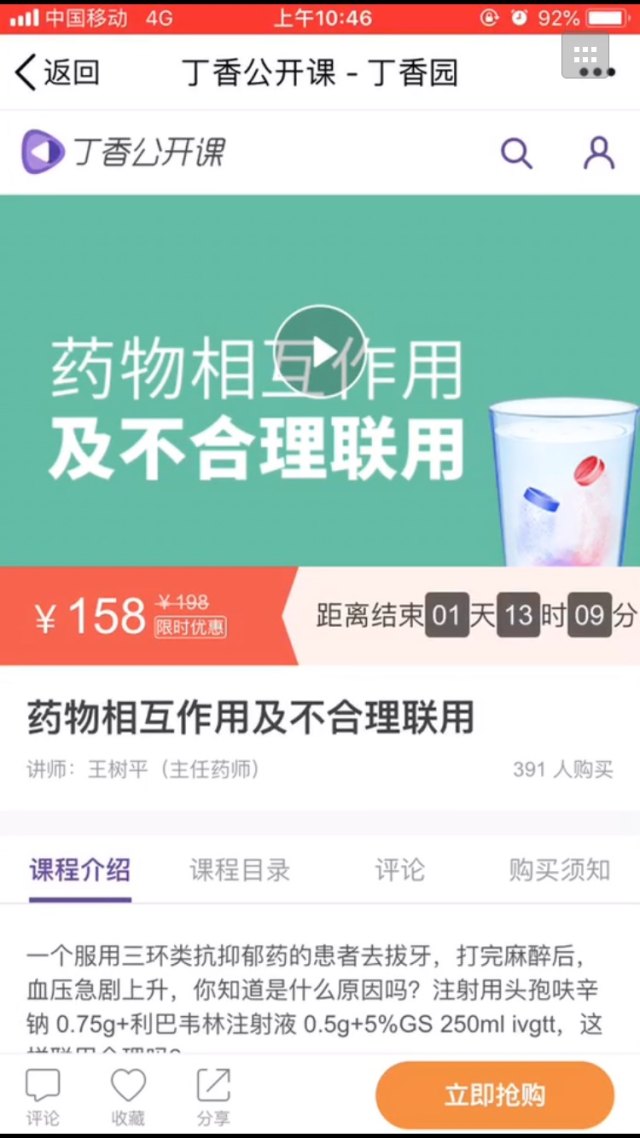Play the course preview video

coord(320,351)
